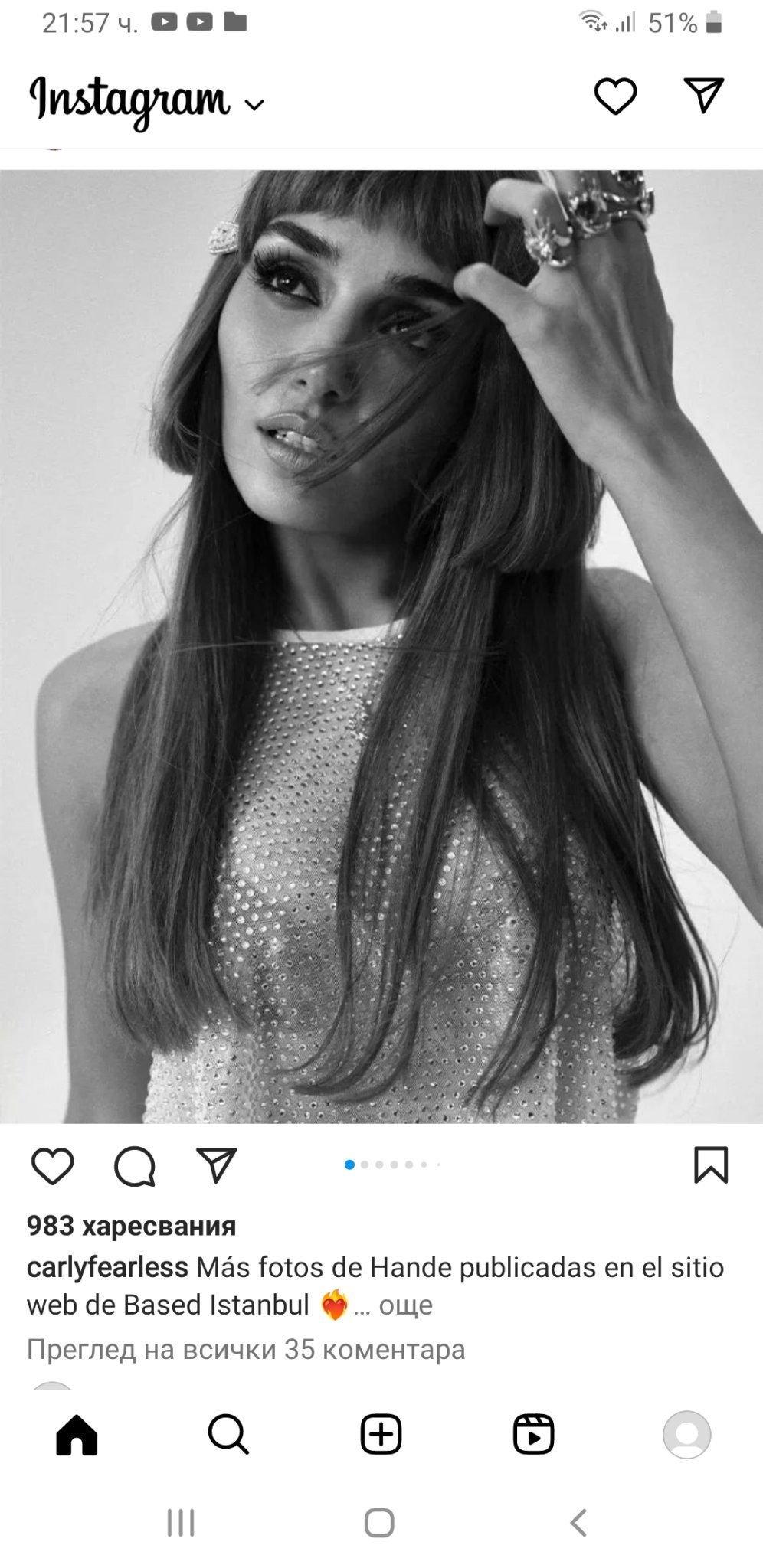This screenshot has height=1568, width=763.
Task: Open the activity heart in the header
Action: pos(615,97)
